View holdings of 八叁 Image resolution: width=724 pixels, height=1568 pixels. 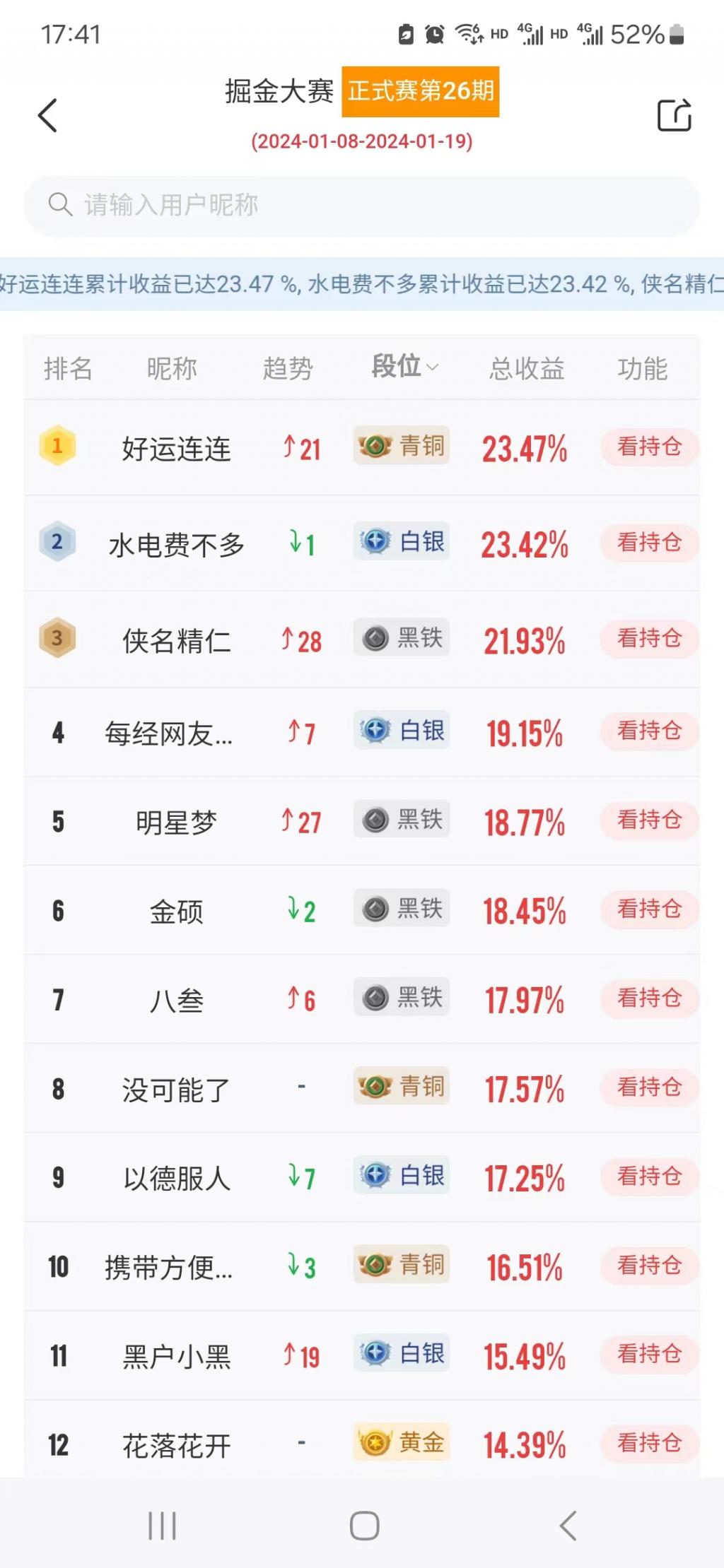pos(649,998)
